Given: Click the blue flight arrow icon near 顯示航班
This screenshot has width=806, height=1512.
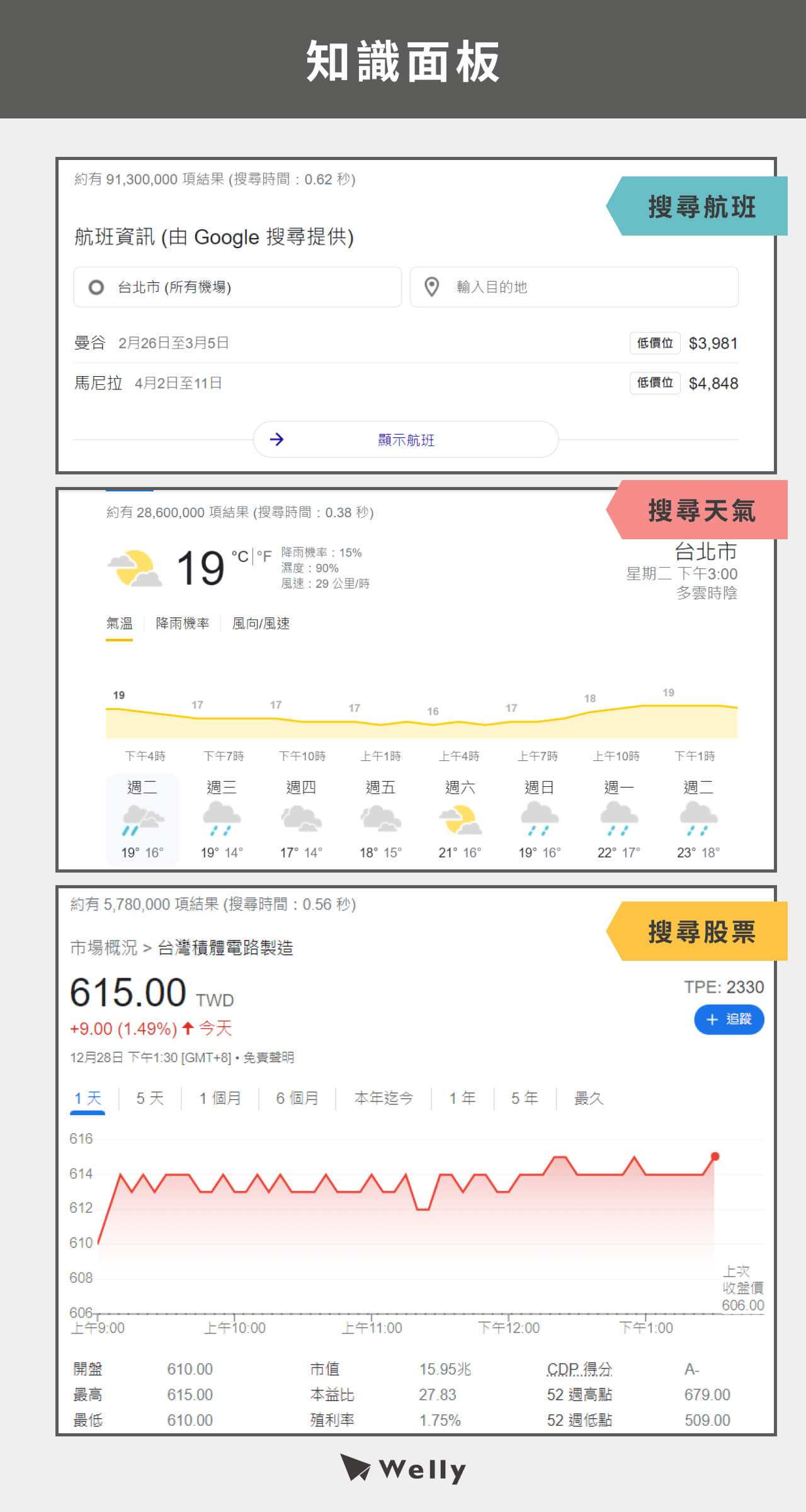Looking at the screenshot, I should click(277, 439).
